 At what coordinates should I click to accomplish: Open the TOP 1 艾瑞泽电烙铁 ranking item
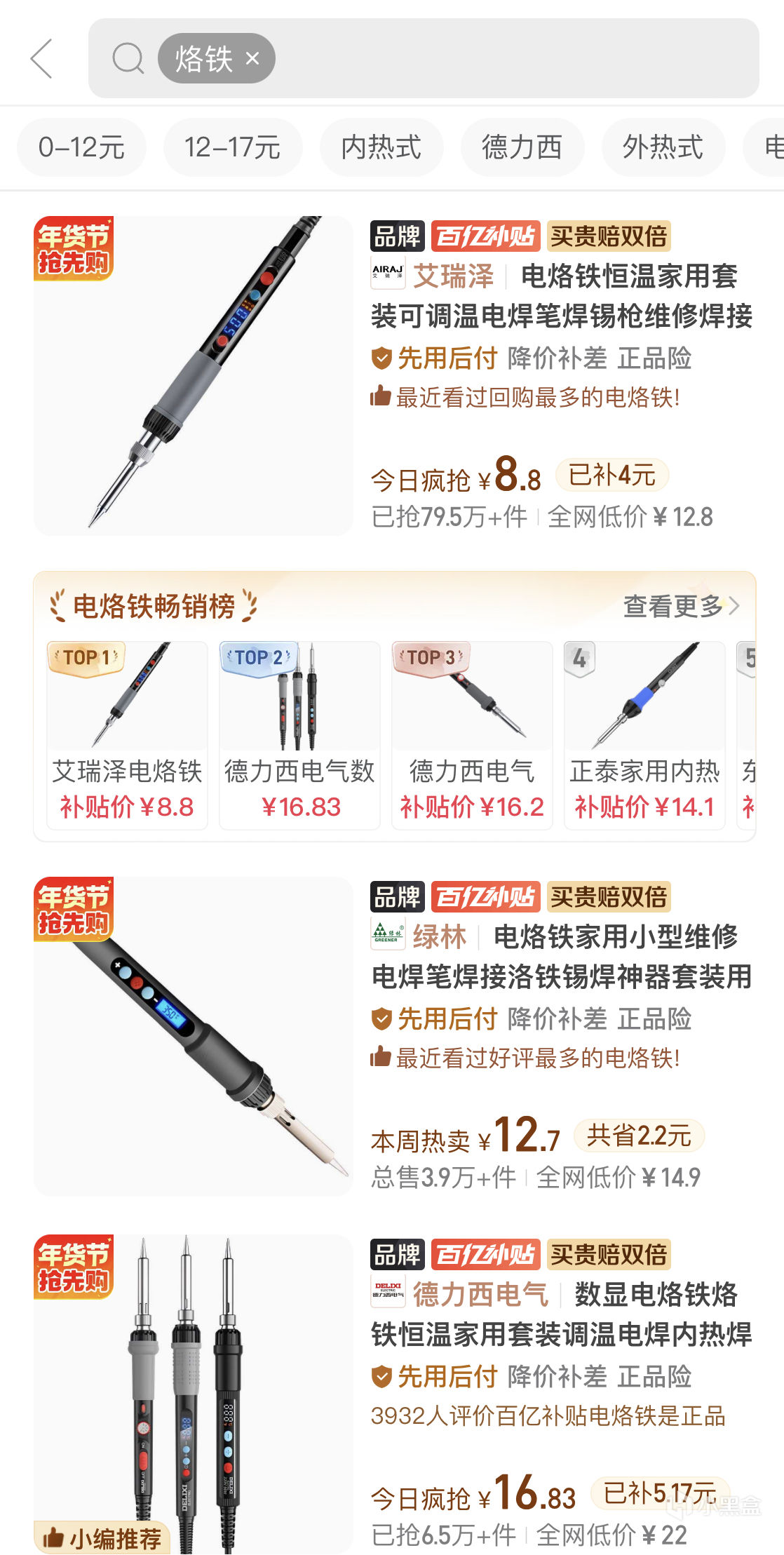127,734
